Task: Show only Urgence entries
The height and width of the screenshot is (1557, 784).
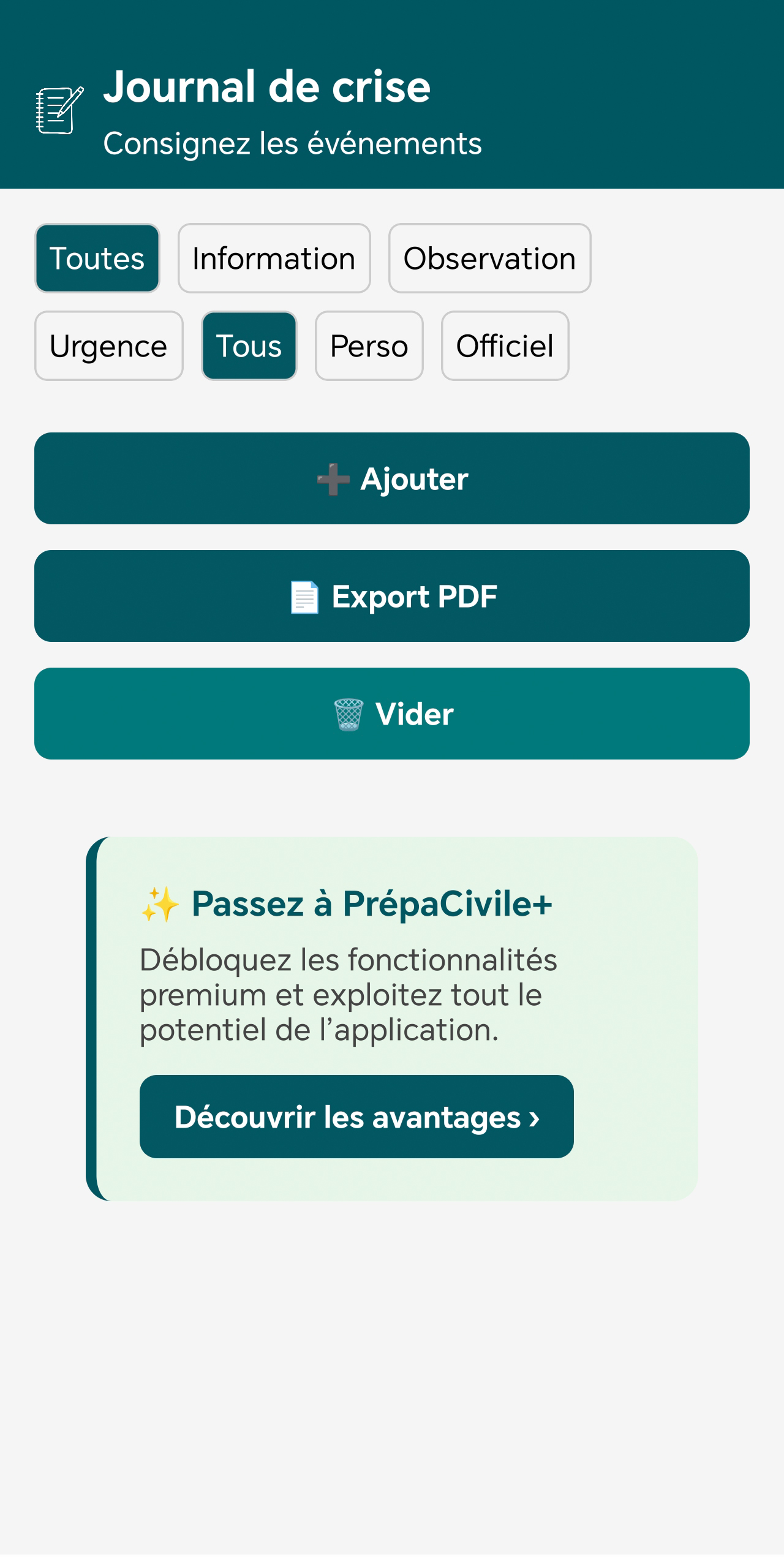Action: click(108, 345)
